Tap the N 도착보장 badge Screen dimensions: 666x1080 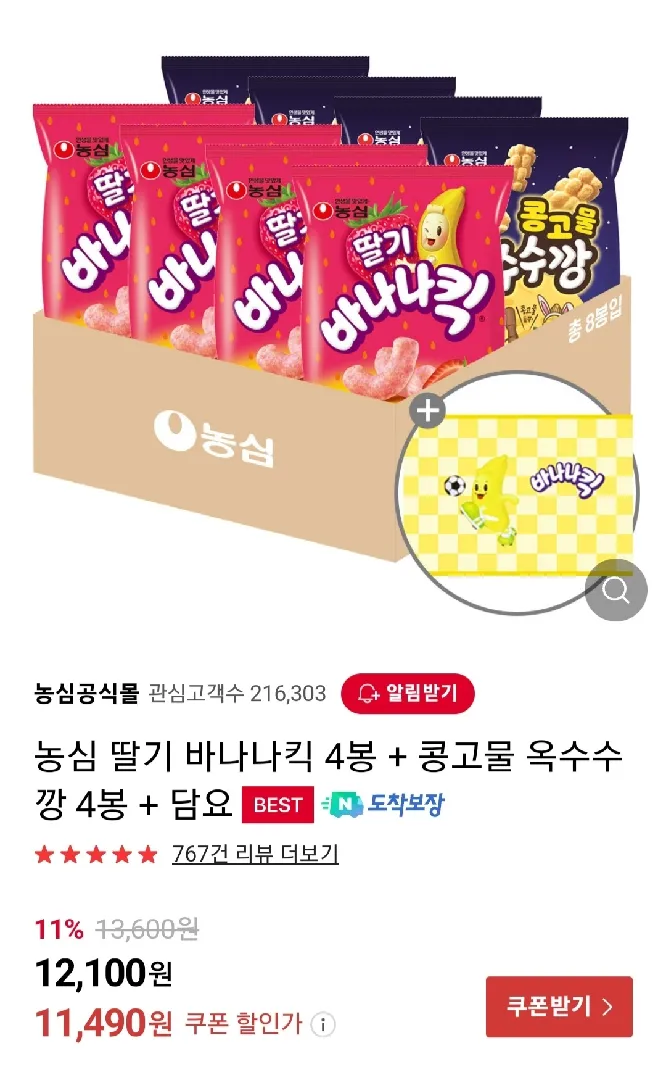coord(383,804)
